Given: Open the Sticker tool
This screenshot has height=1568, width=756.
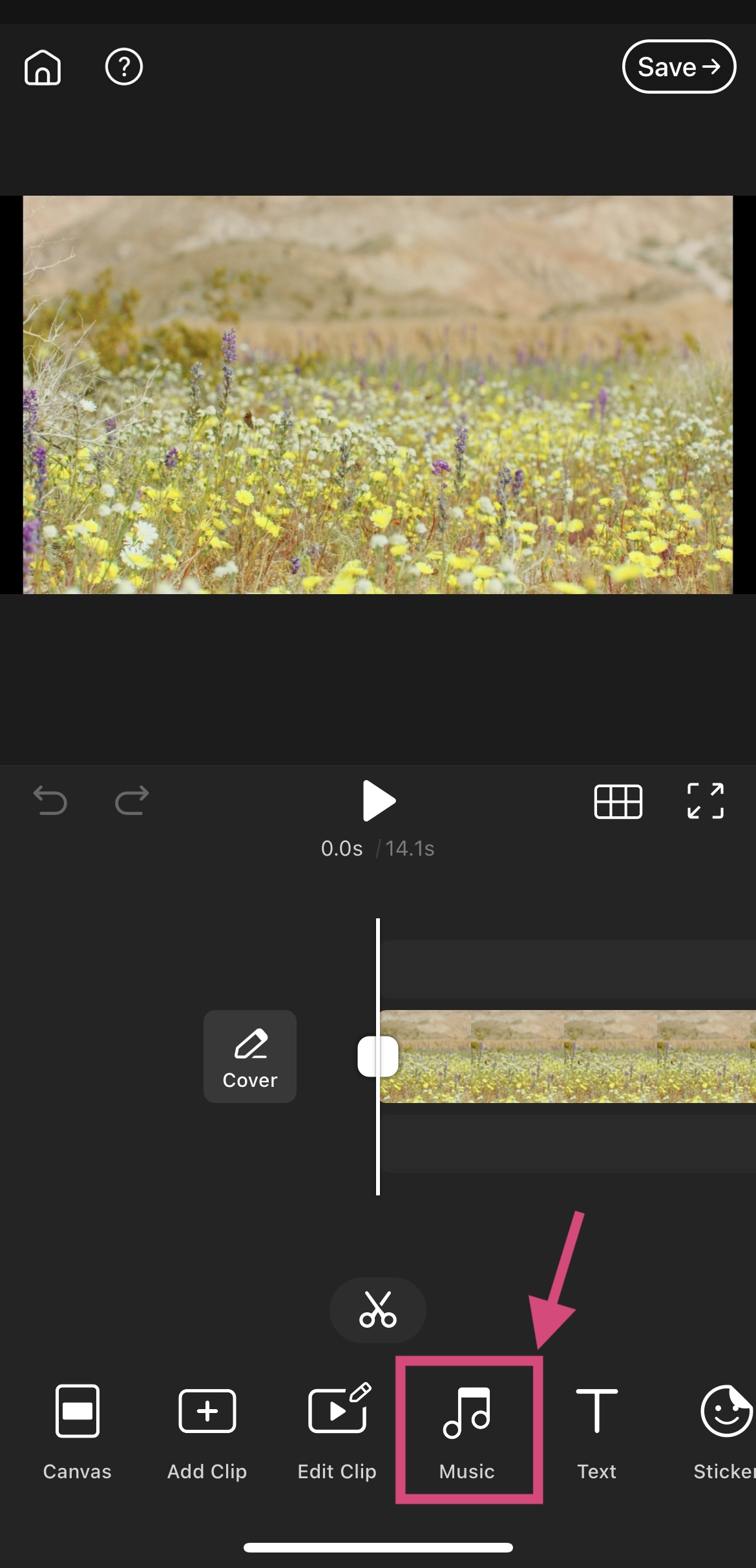Looking at the screenshot, I should click(724, 1430).
